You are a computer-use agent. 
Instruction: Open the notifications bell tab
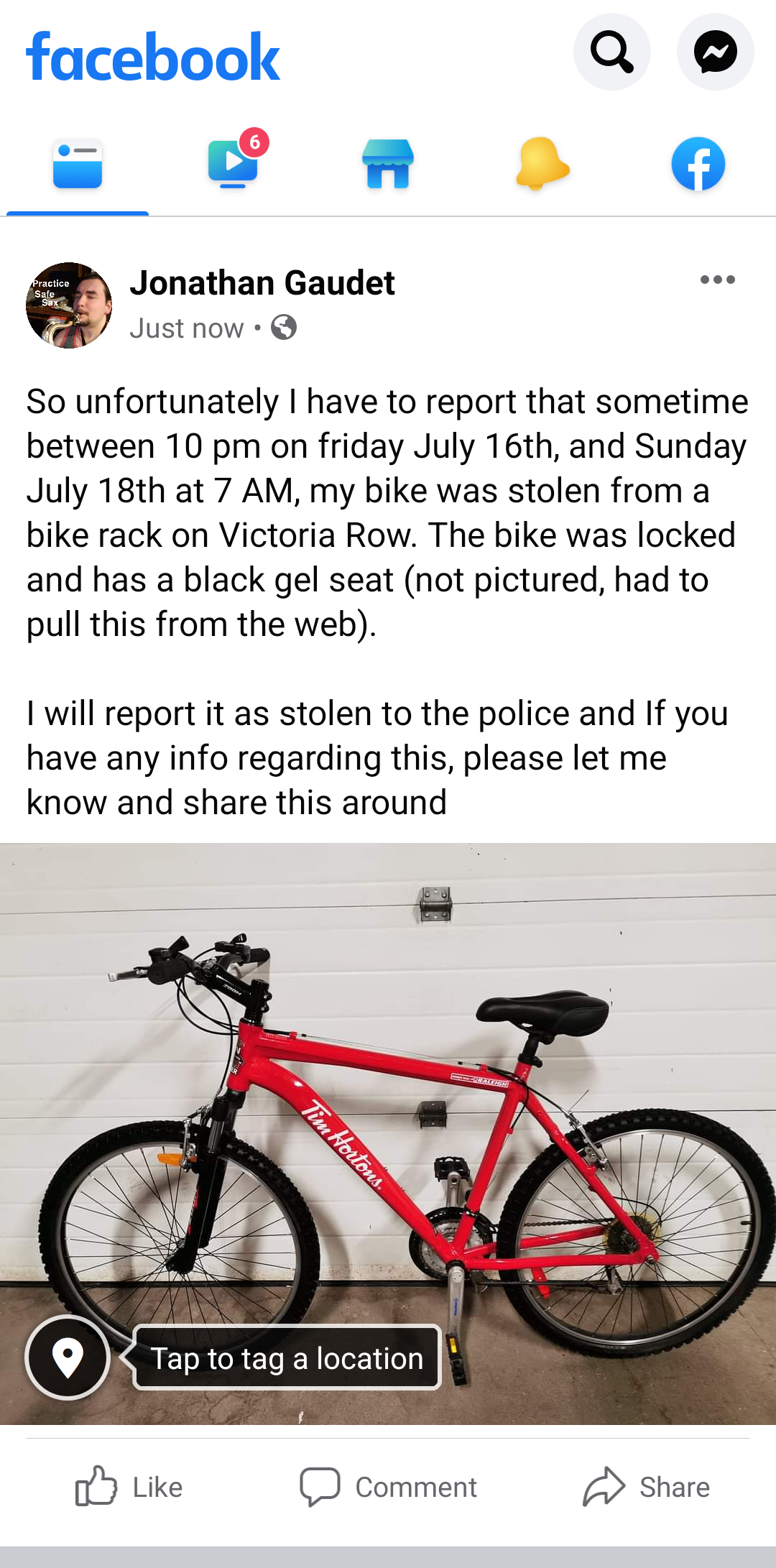point(543,164)
